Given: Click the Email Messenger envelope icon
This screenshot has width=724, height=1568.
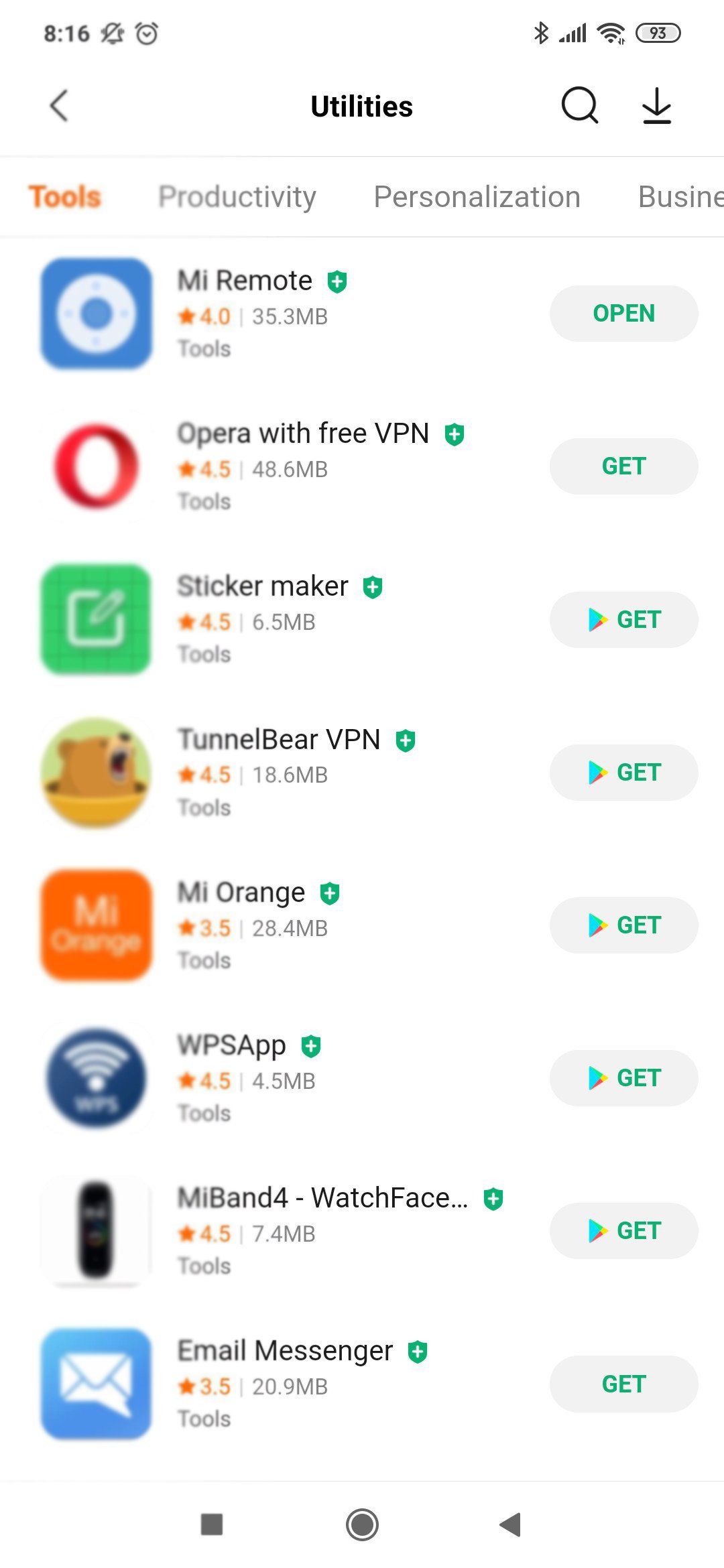Looking at the screenshot, I should tap(96, 1383).
